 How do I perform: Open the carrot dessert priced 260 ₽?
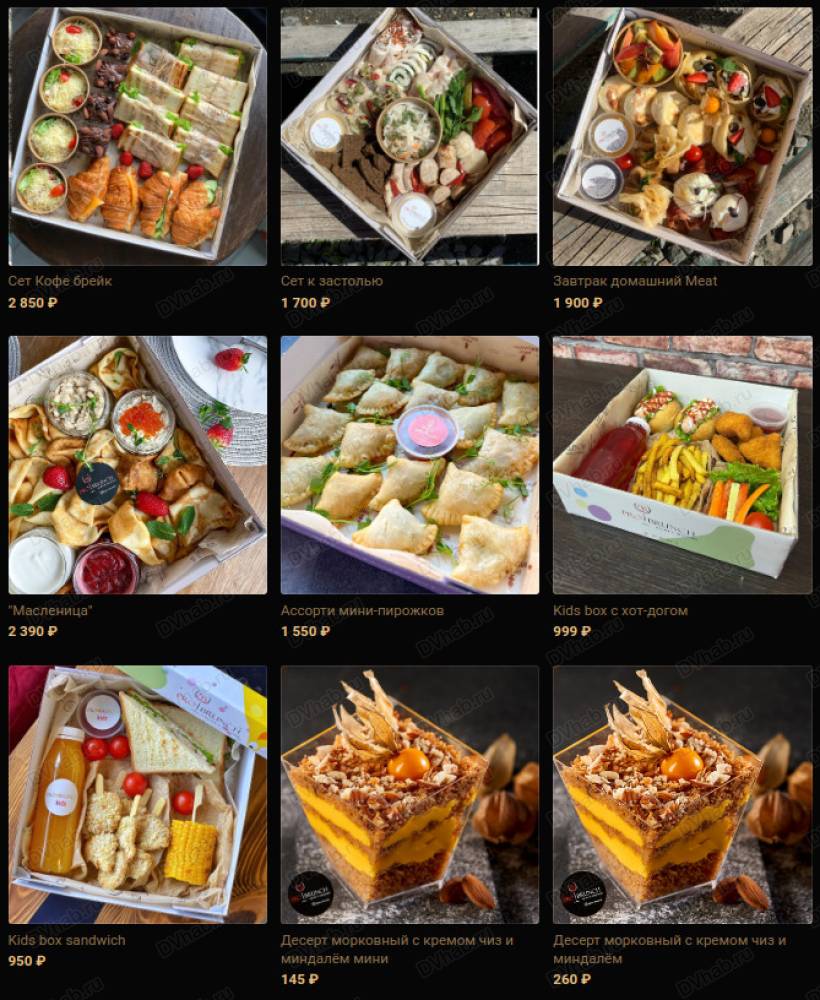click(x=682, y=794)
